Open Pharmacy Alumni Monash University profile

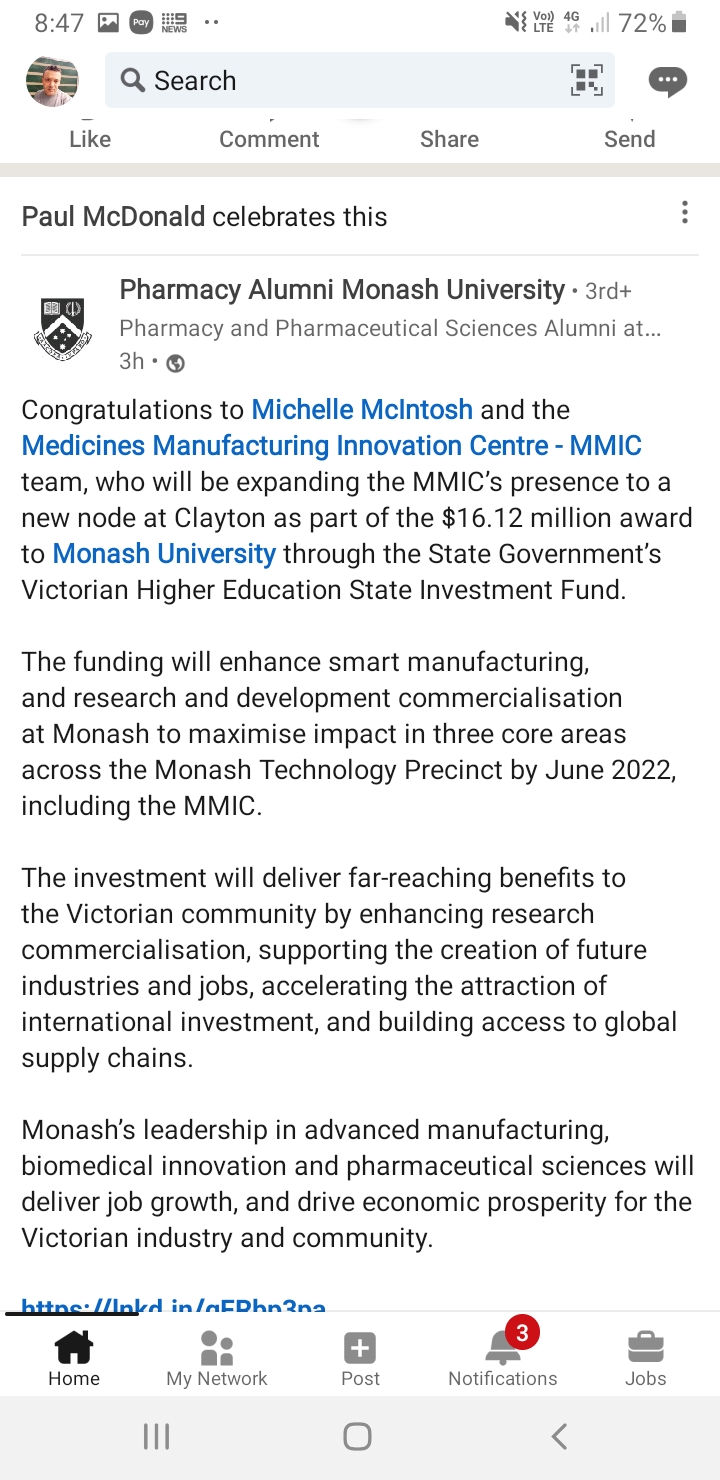tap(342, 290)
